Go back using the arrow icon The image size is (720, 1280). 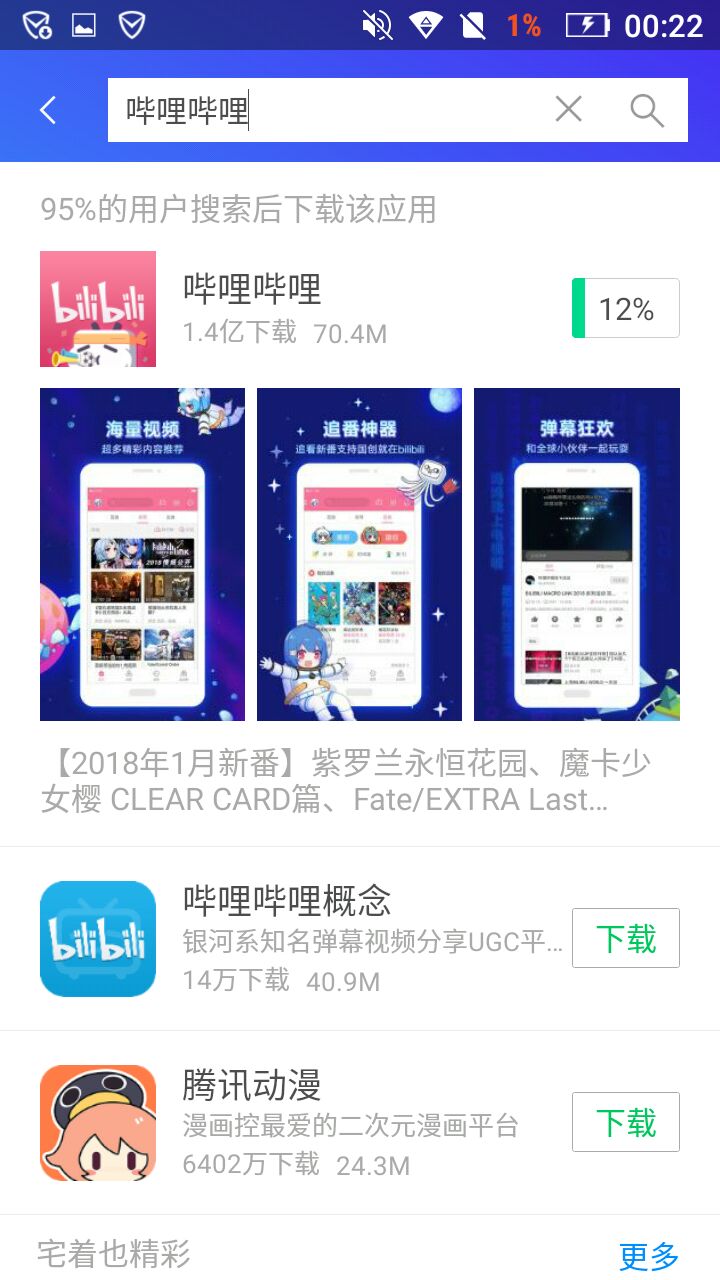point(48,110)
